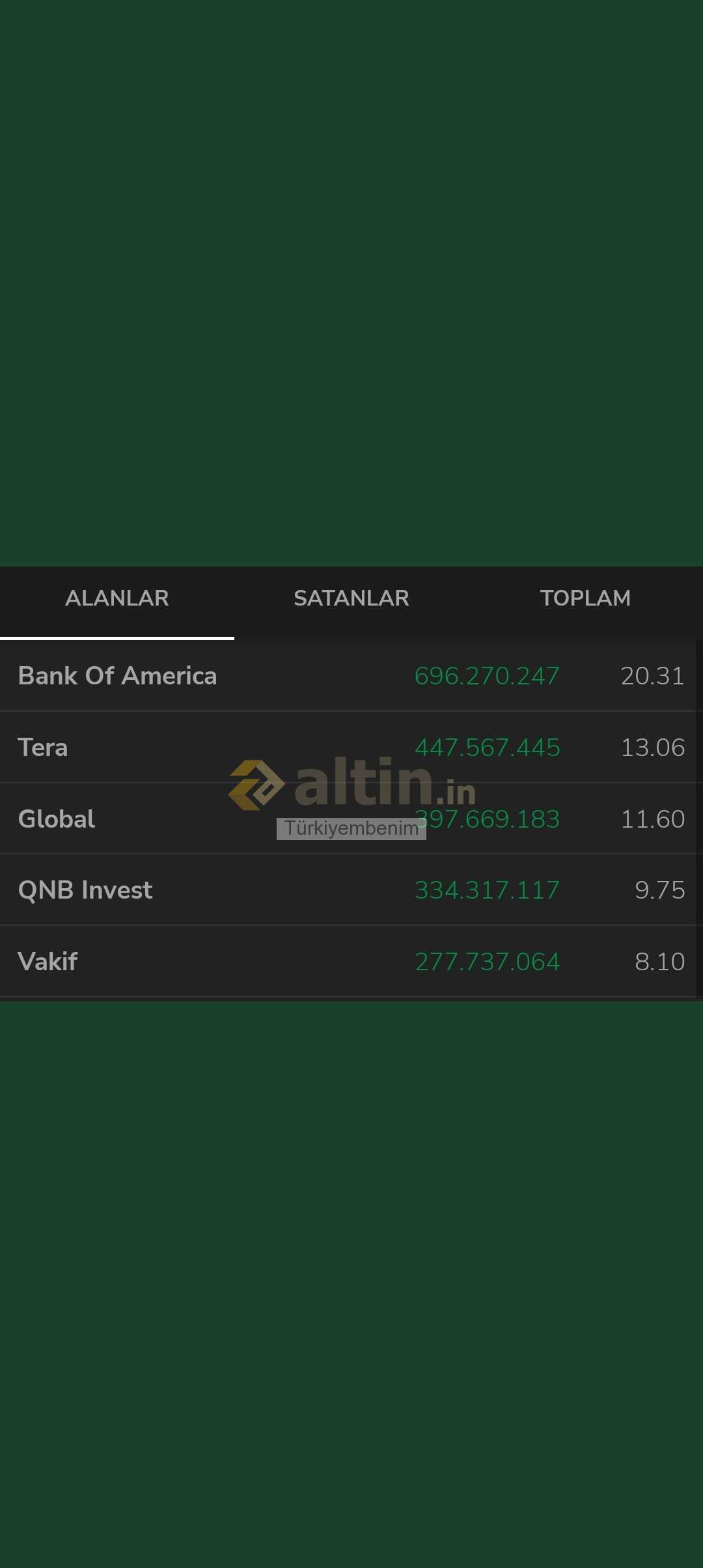
Task: Select the ALANLAR tab
Action: pyautogui.click(x=117, y=598)
